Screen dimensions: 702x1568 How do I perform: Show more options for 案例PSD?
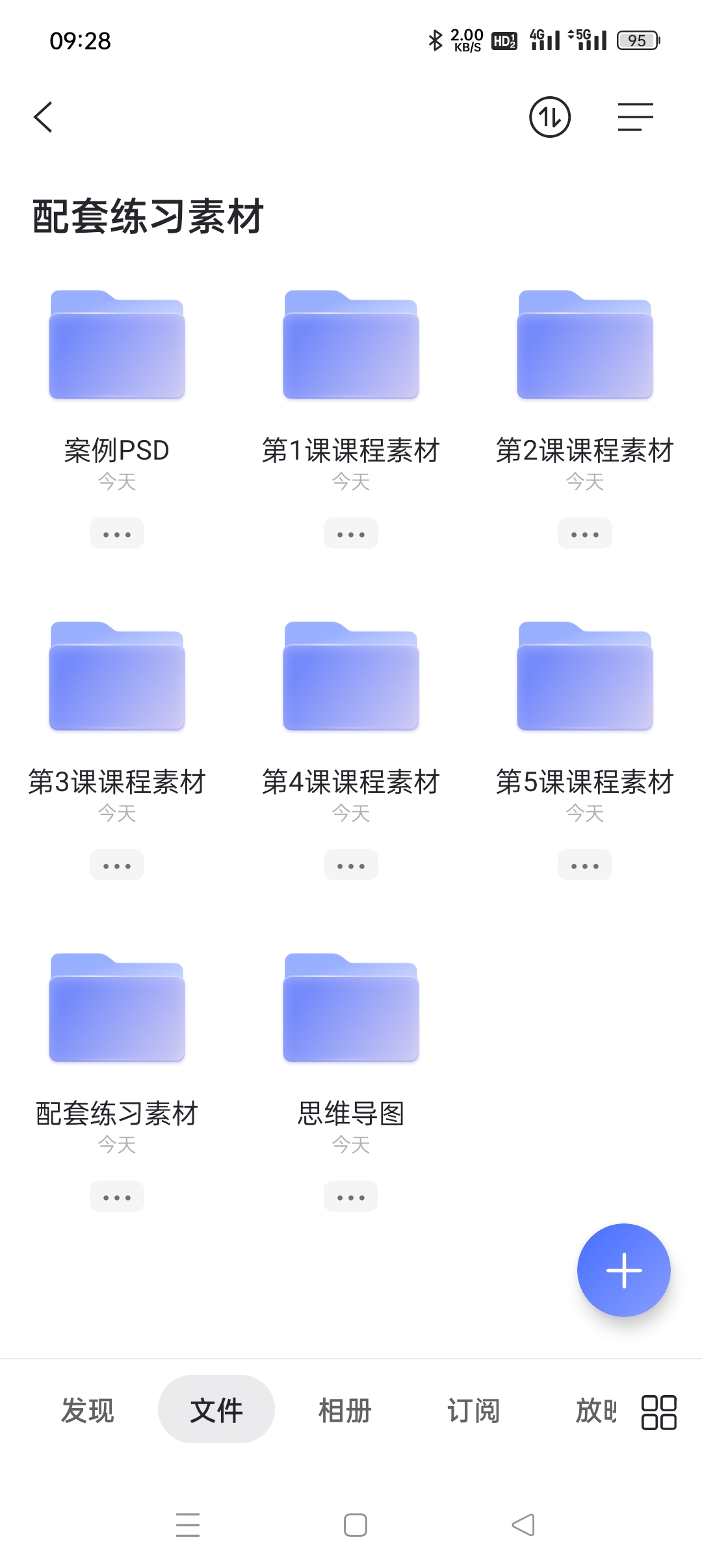[117, 534]
